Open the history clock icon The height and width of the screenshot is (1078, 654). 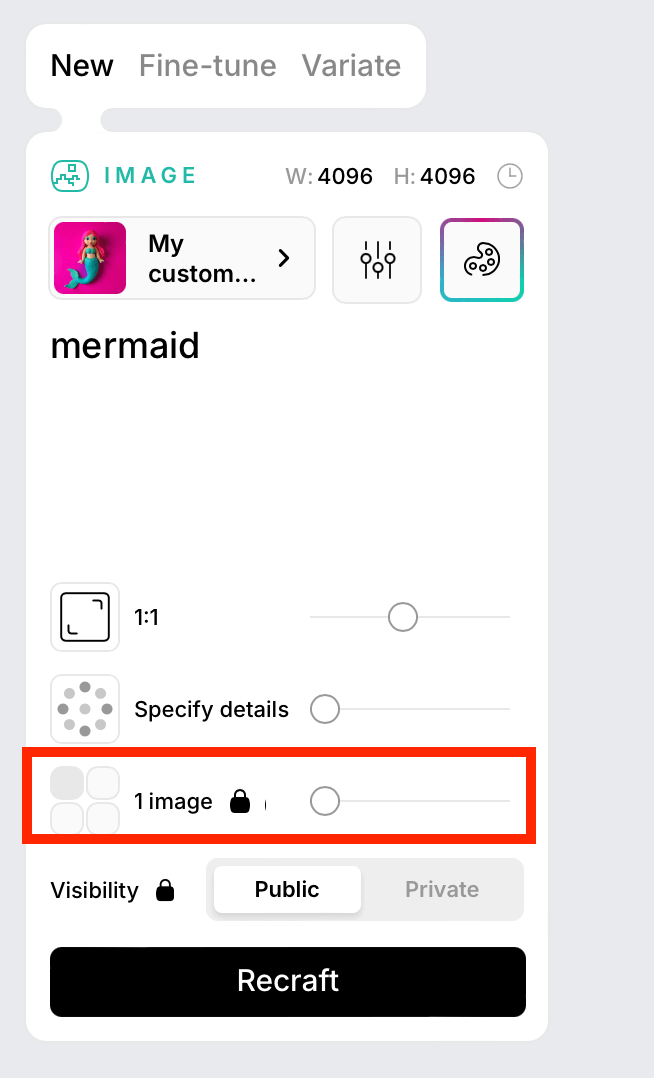click(x=510, y=177)
